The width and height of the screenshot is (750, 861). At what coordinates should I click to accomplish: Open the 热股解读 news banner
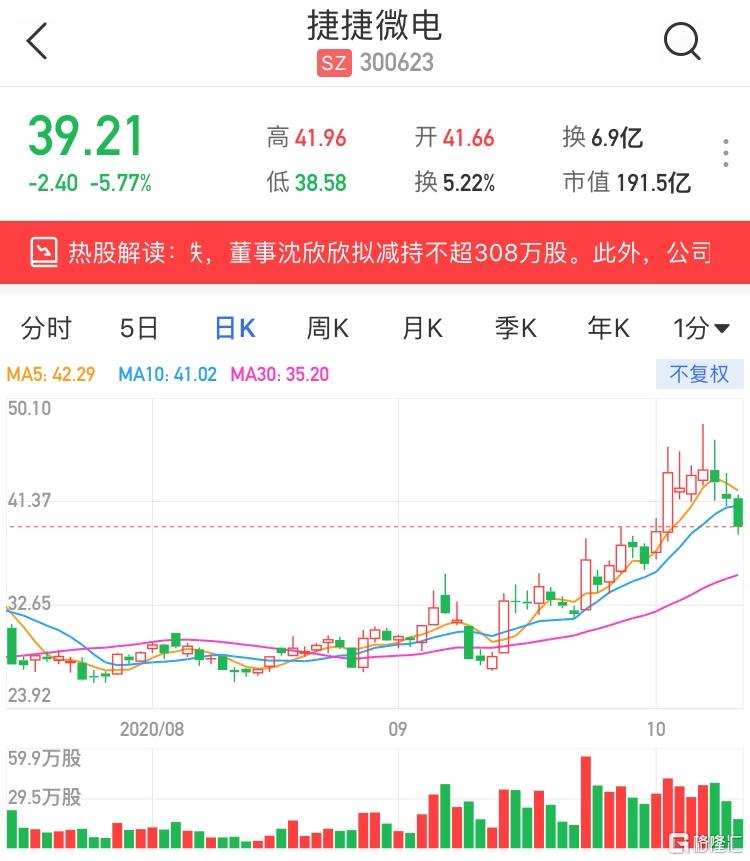[x=375, y=253]
